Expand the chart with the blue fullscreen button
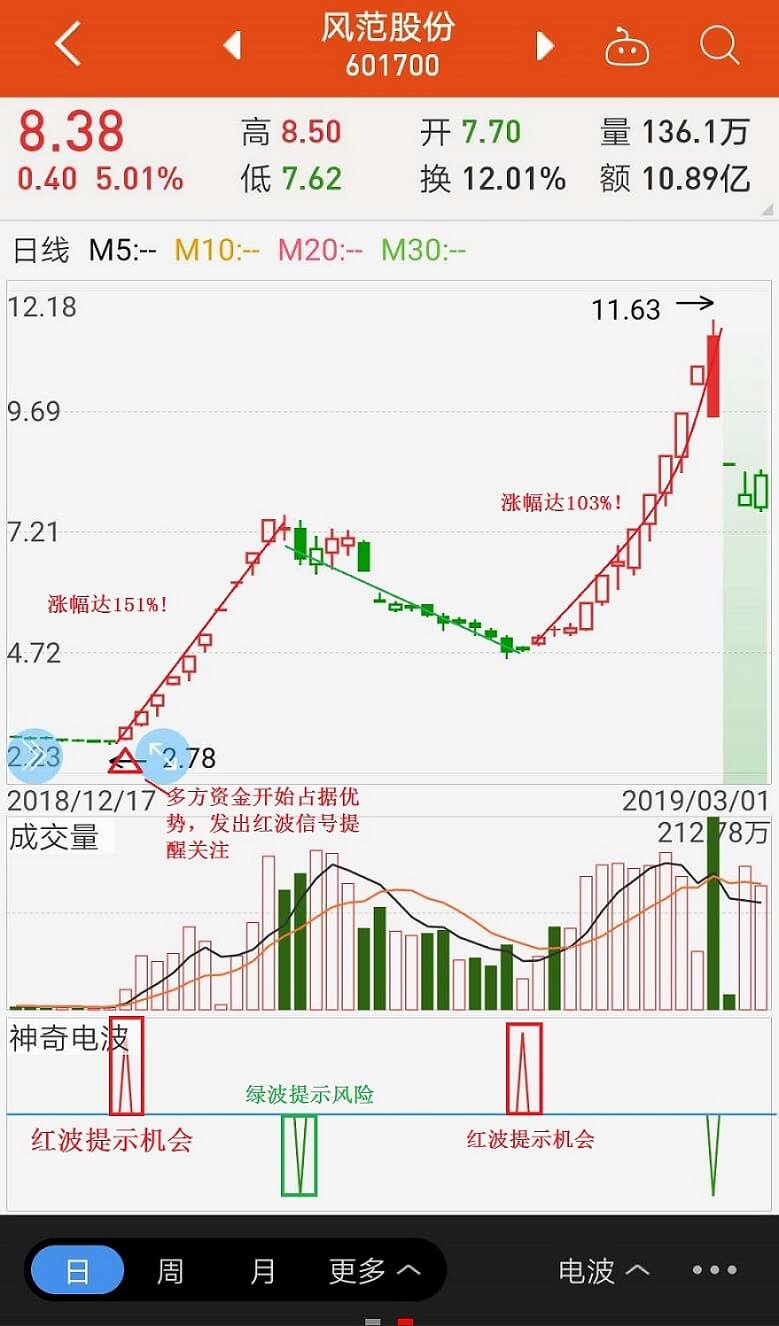 (x=160, y=755)
